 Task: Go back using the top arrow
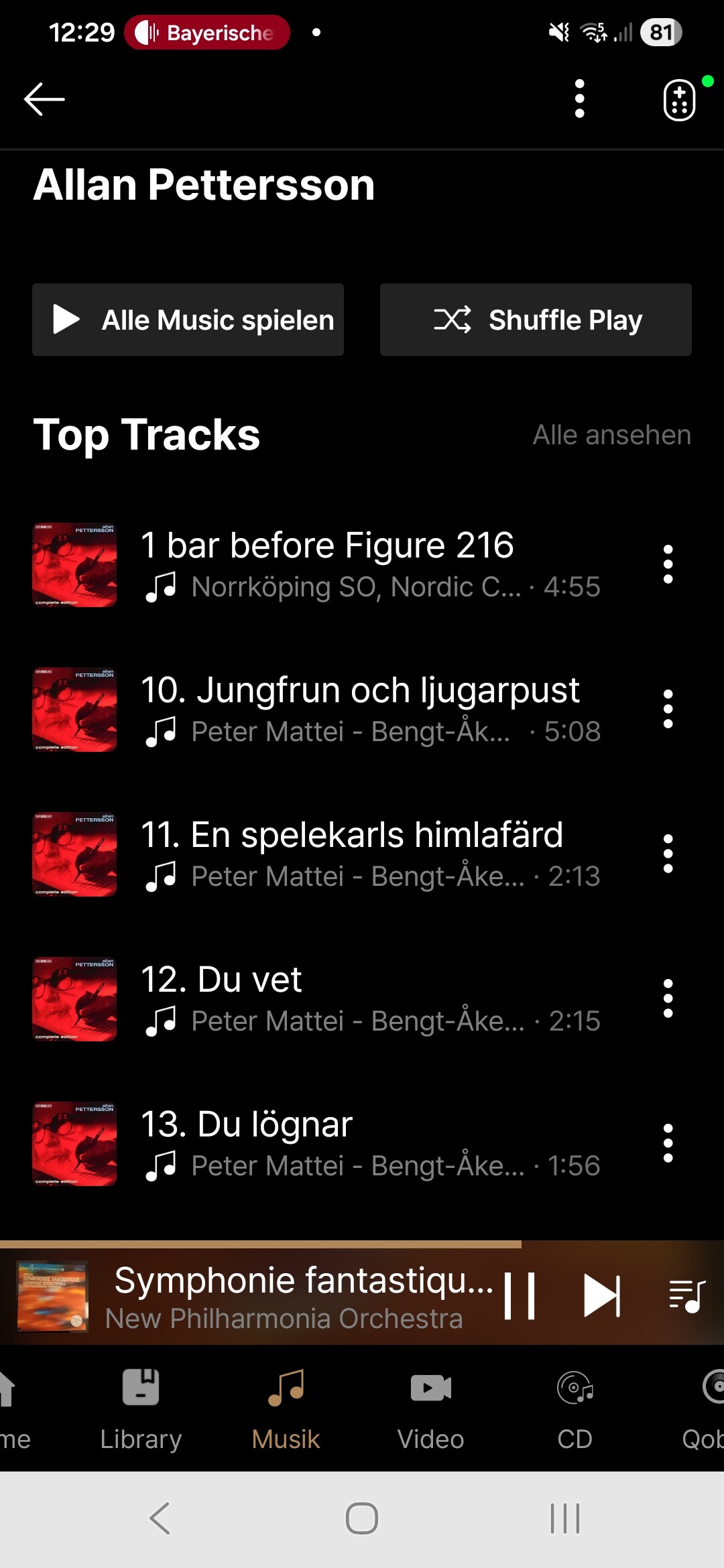tap(44, 99)
